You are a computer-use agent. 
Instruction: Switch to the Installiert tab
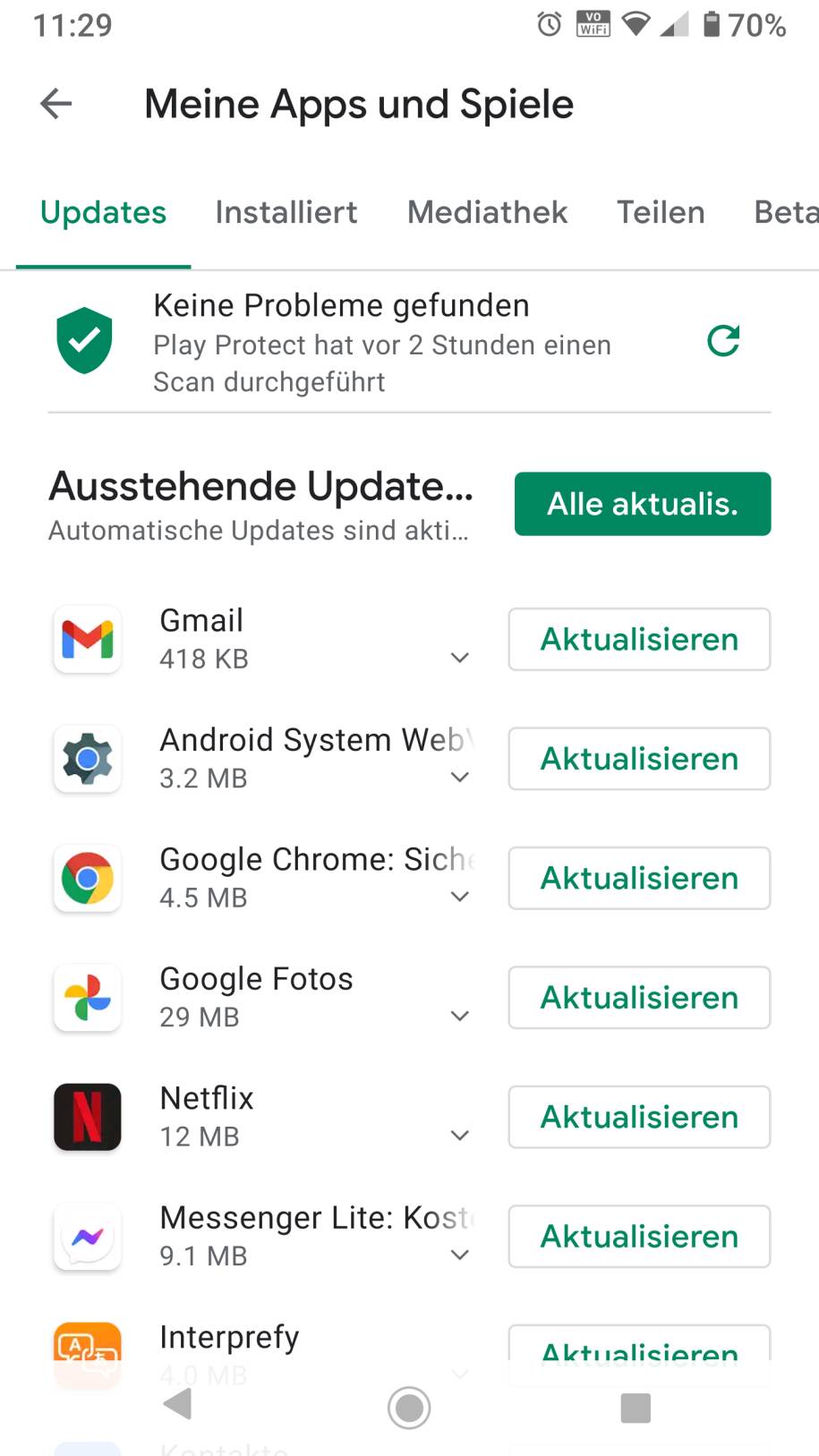(x=286, y=212)
